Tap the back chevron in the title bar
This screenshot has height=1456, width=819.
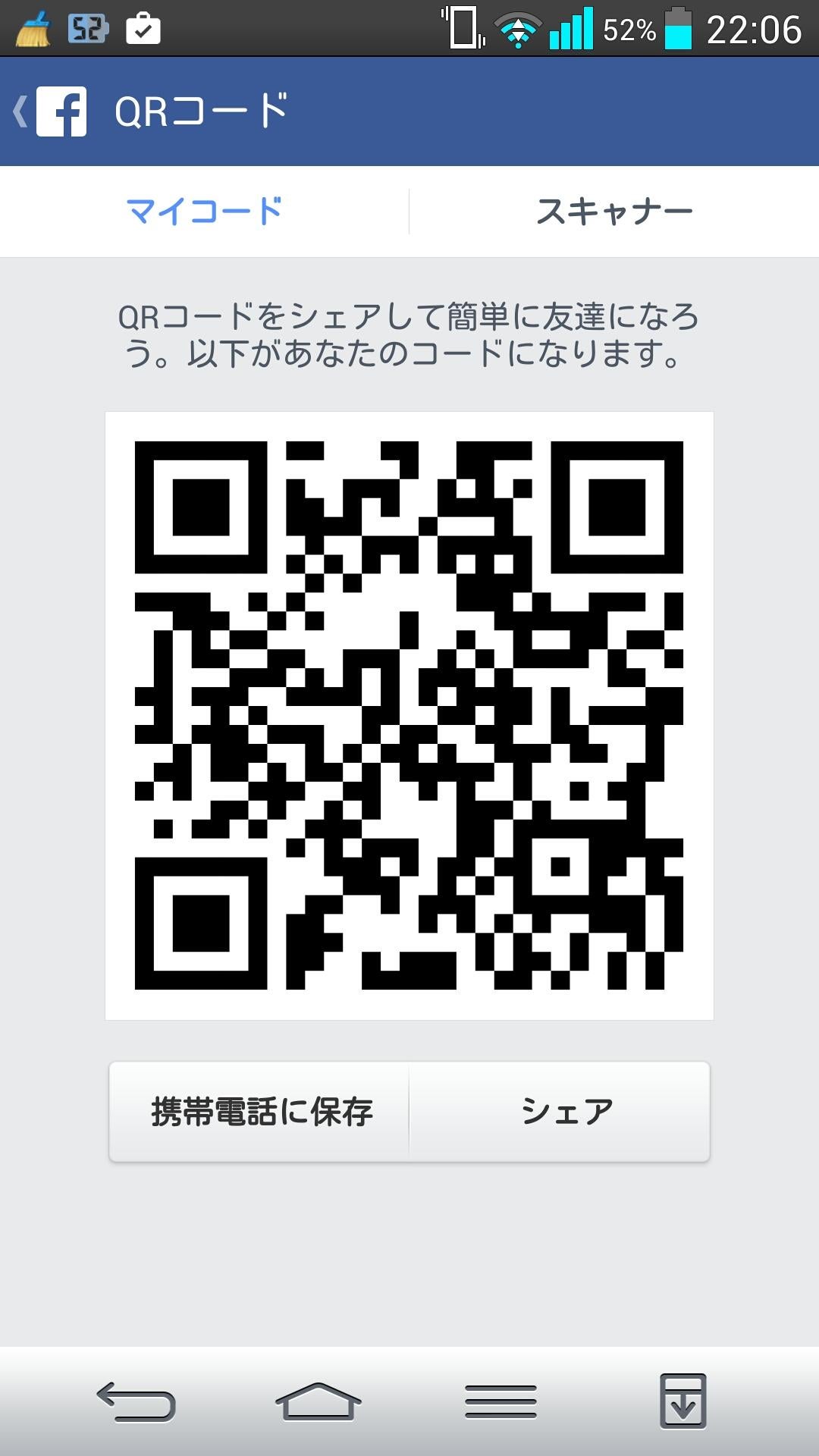[x=20, y=110]
